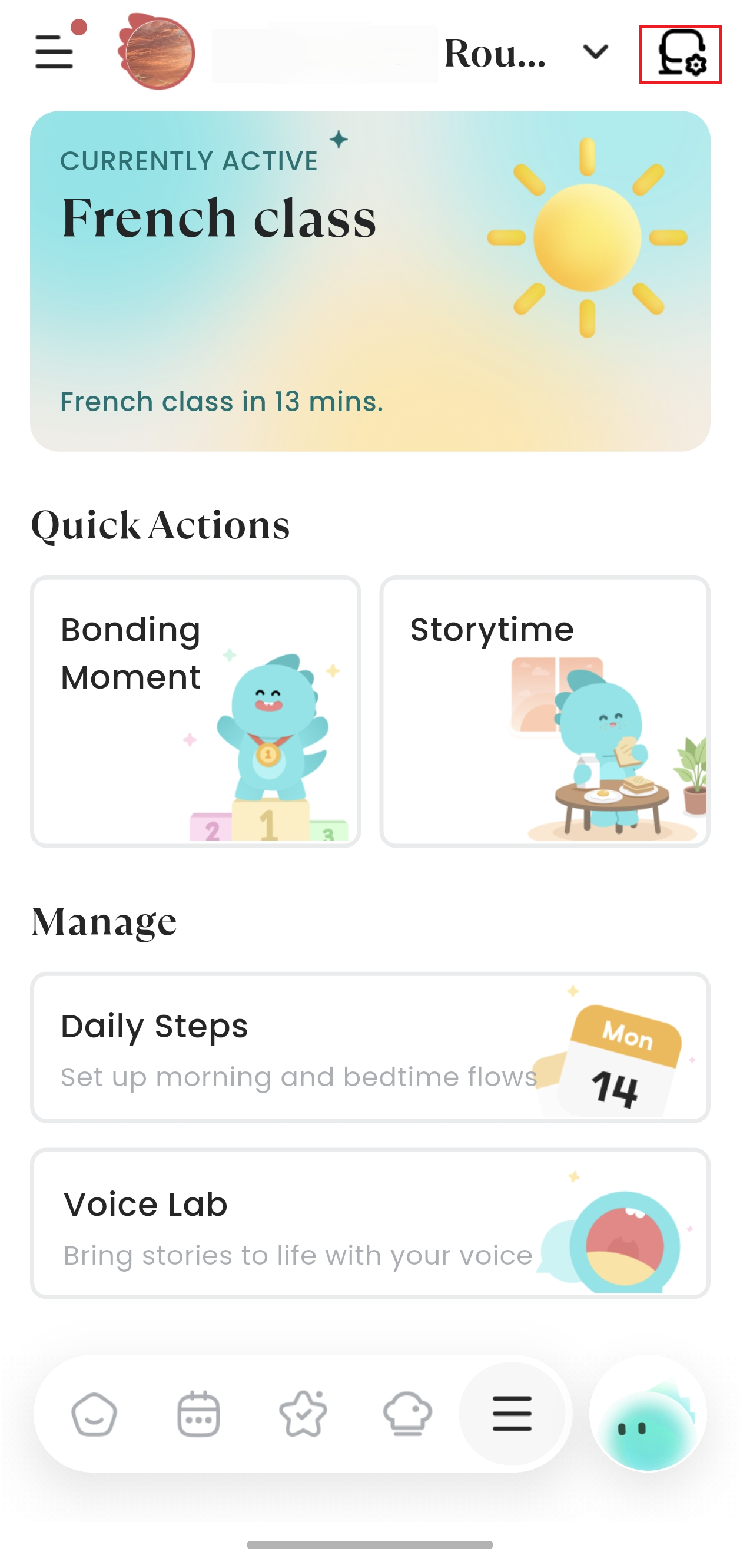Tap the profile avatar picture
Image resolution: width=740 pixels, height=1568 pixels.
point(157,52)
